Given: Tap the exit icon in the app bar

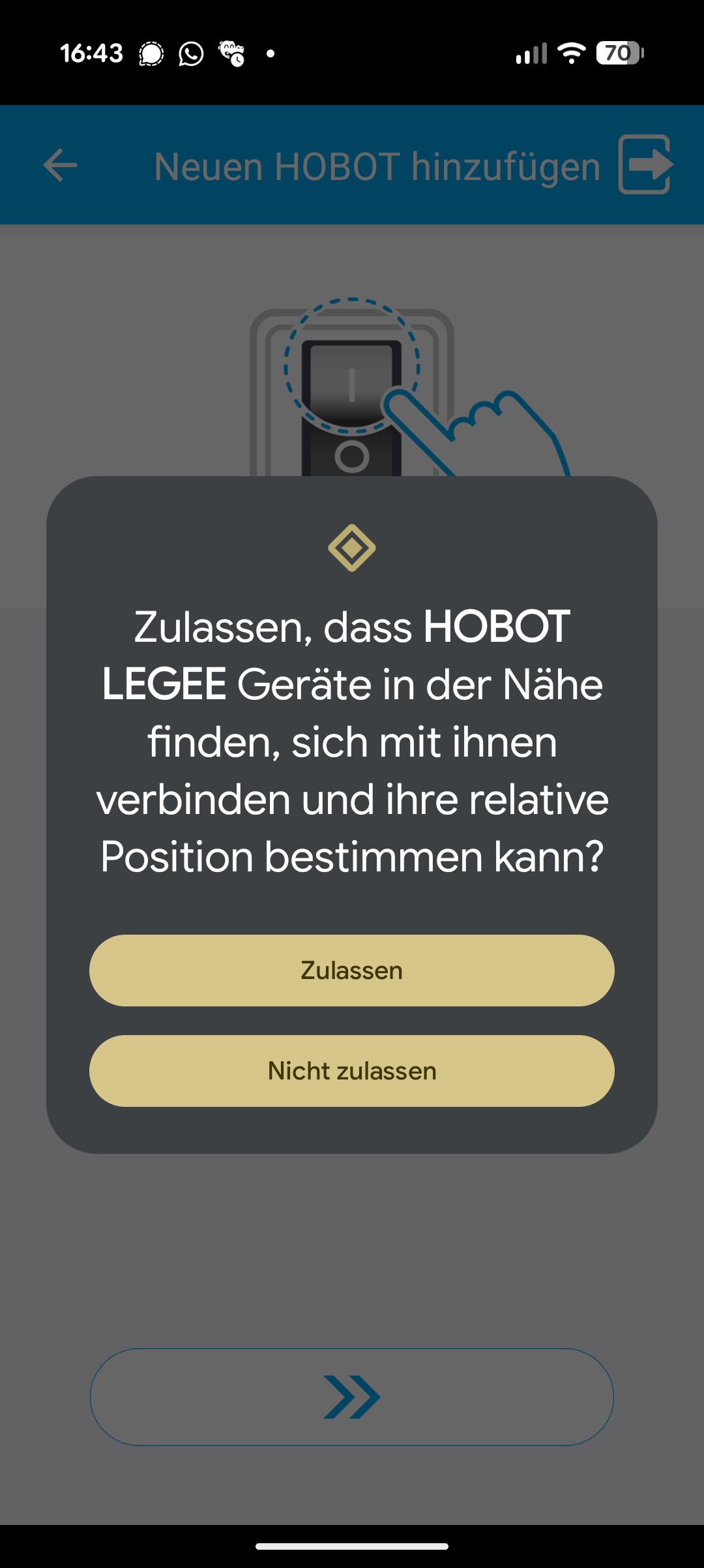Looking at the screenshot, I should 645,164.
